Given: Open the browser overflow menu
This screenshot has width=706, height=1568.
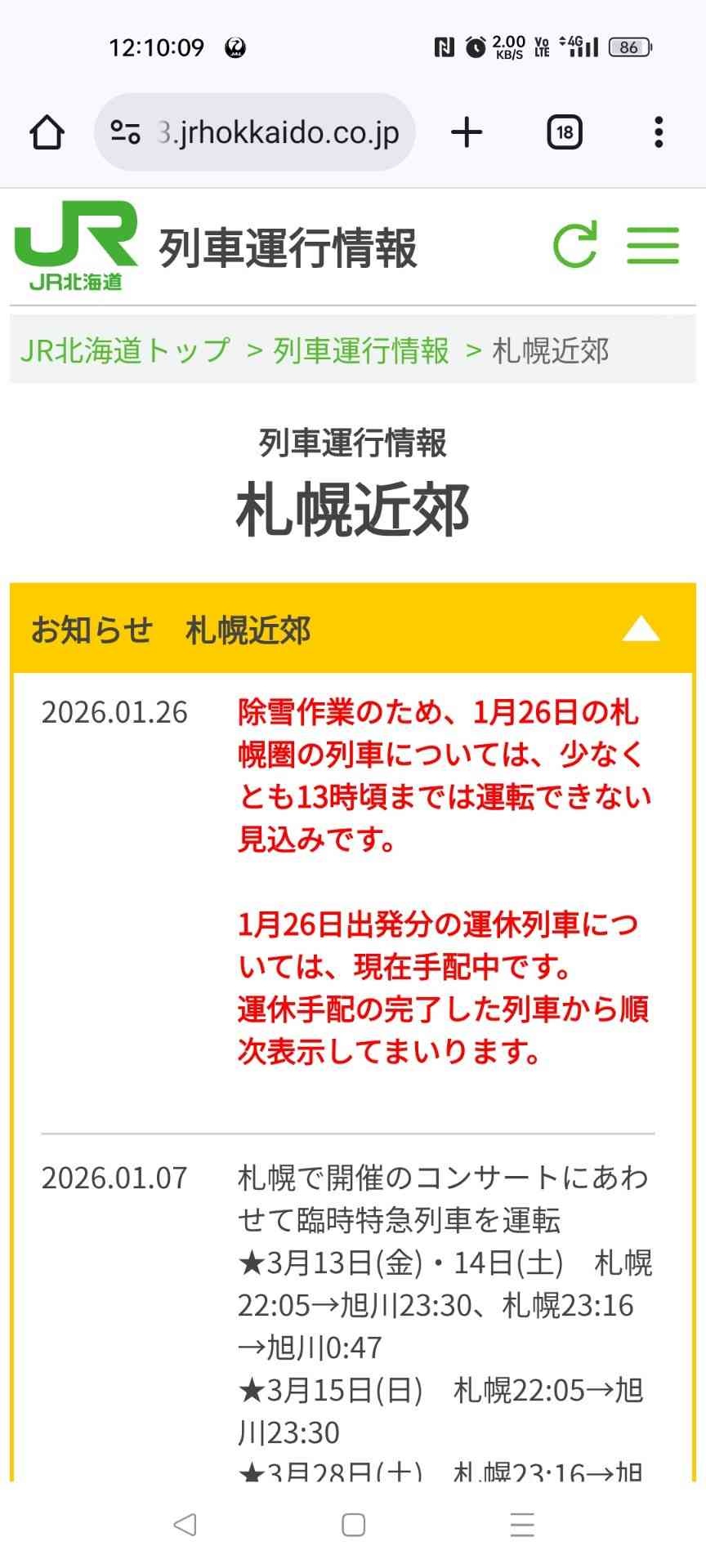Looking at the screenshot, I should point(659,132).
